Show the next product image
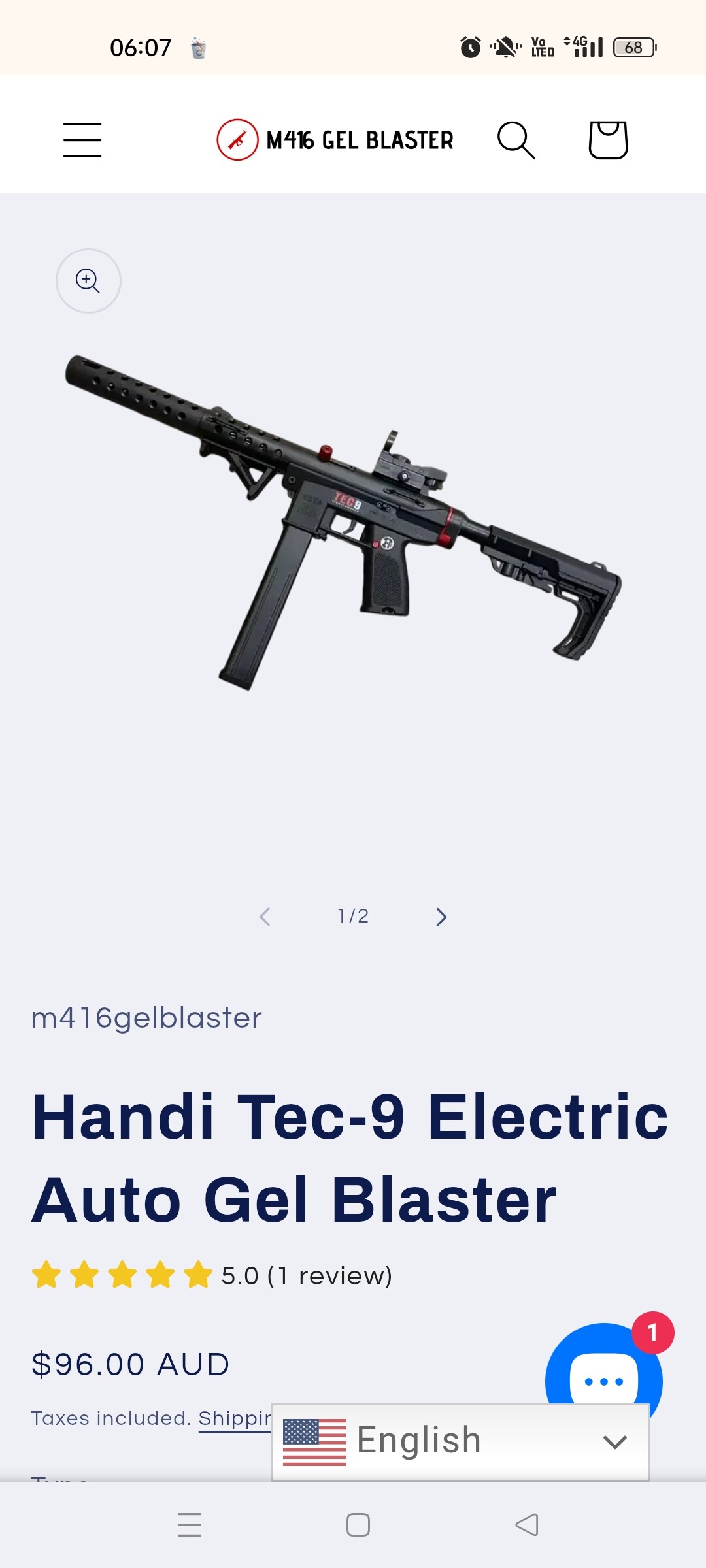Viewport: 706px width, 1568px height. coord(441,917)
